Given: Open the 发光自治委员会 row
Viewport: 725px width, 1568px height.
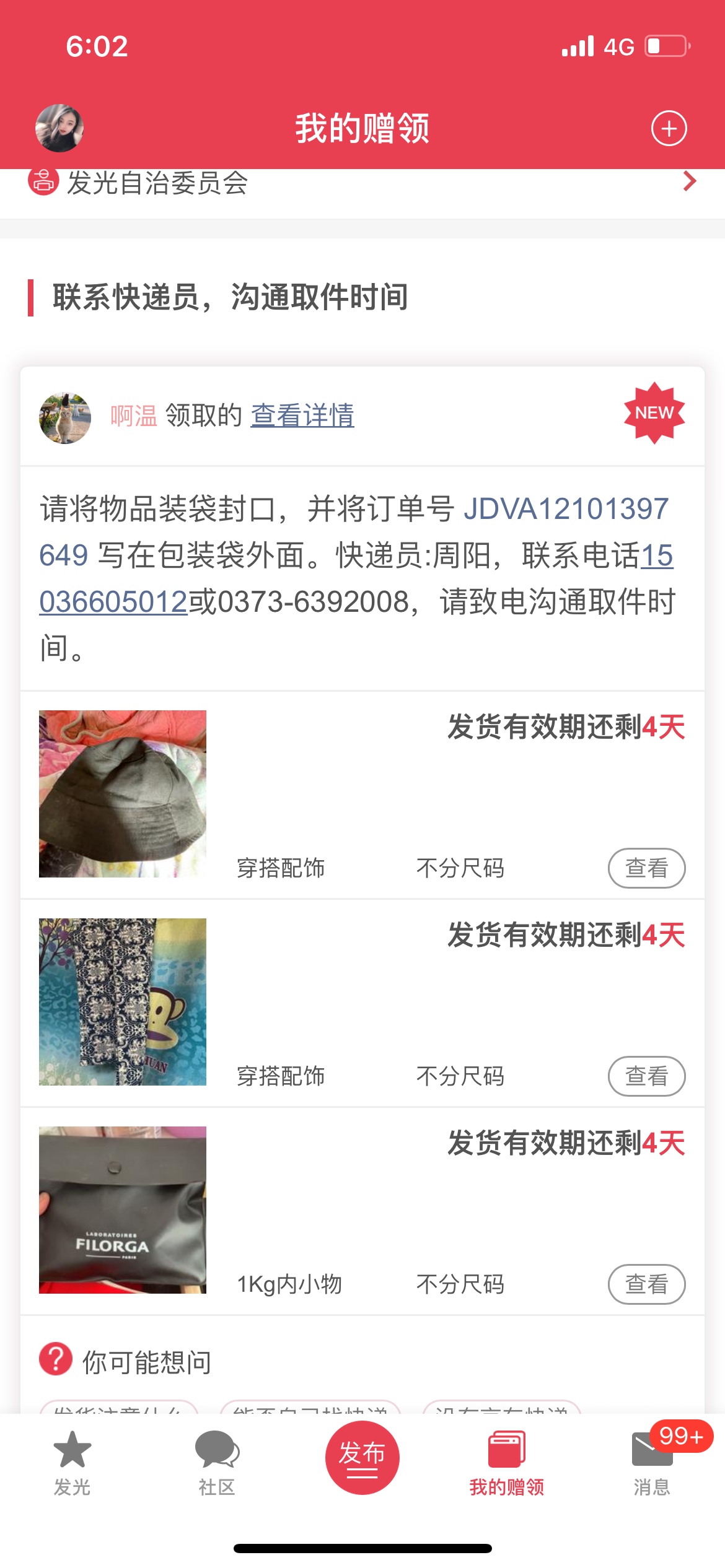Looking at the screenshot, I should coord(362,182).
